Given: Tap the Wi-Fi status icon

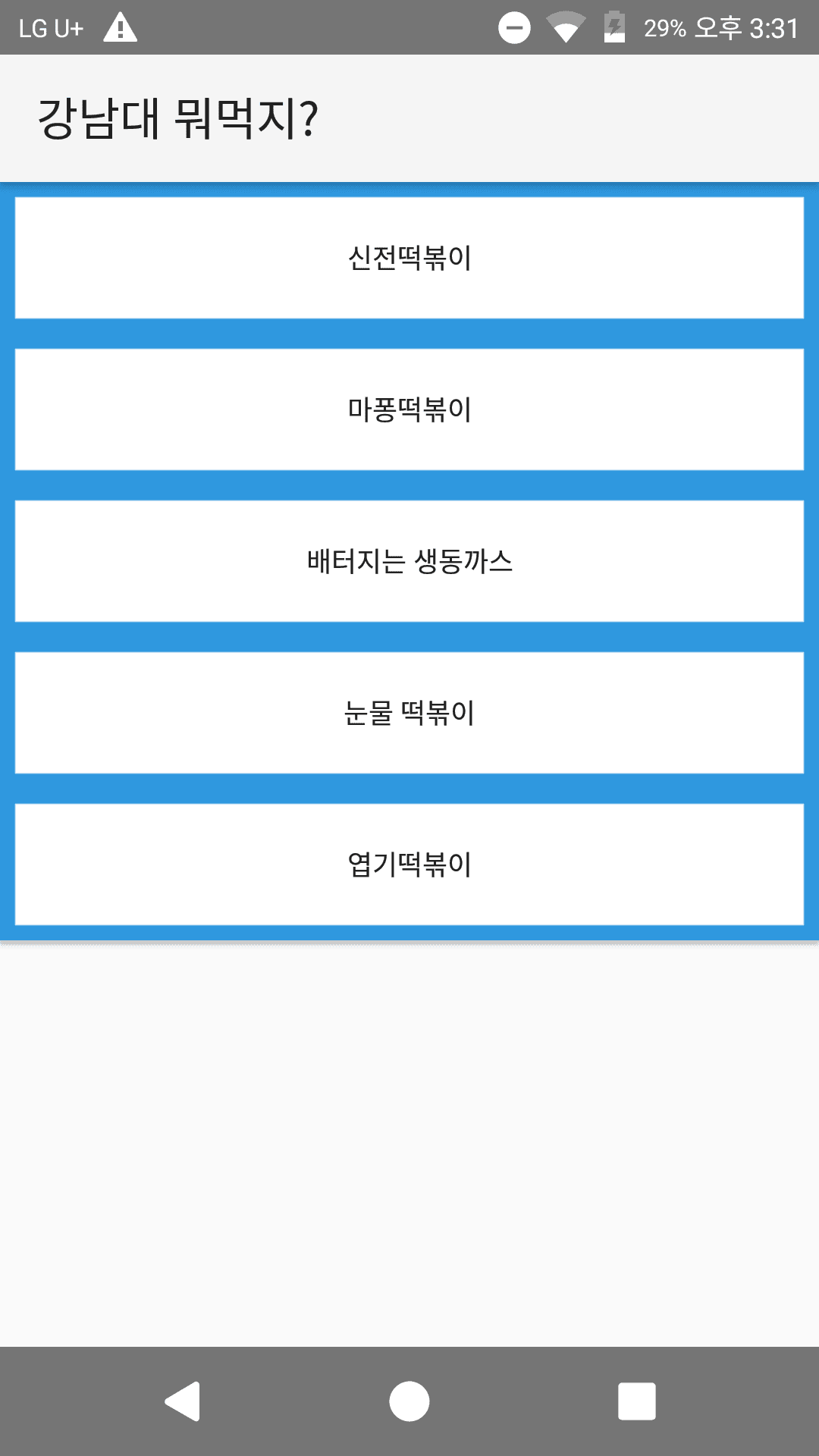Looking at the screenshot, I should [565, 27].
